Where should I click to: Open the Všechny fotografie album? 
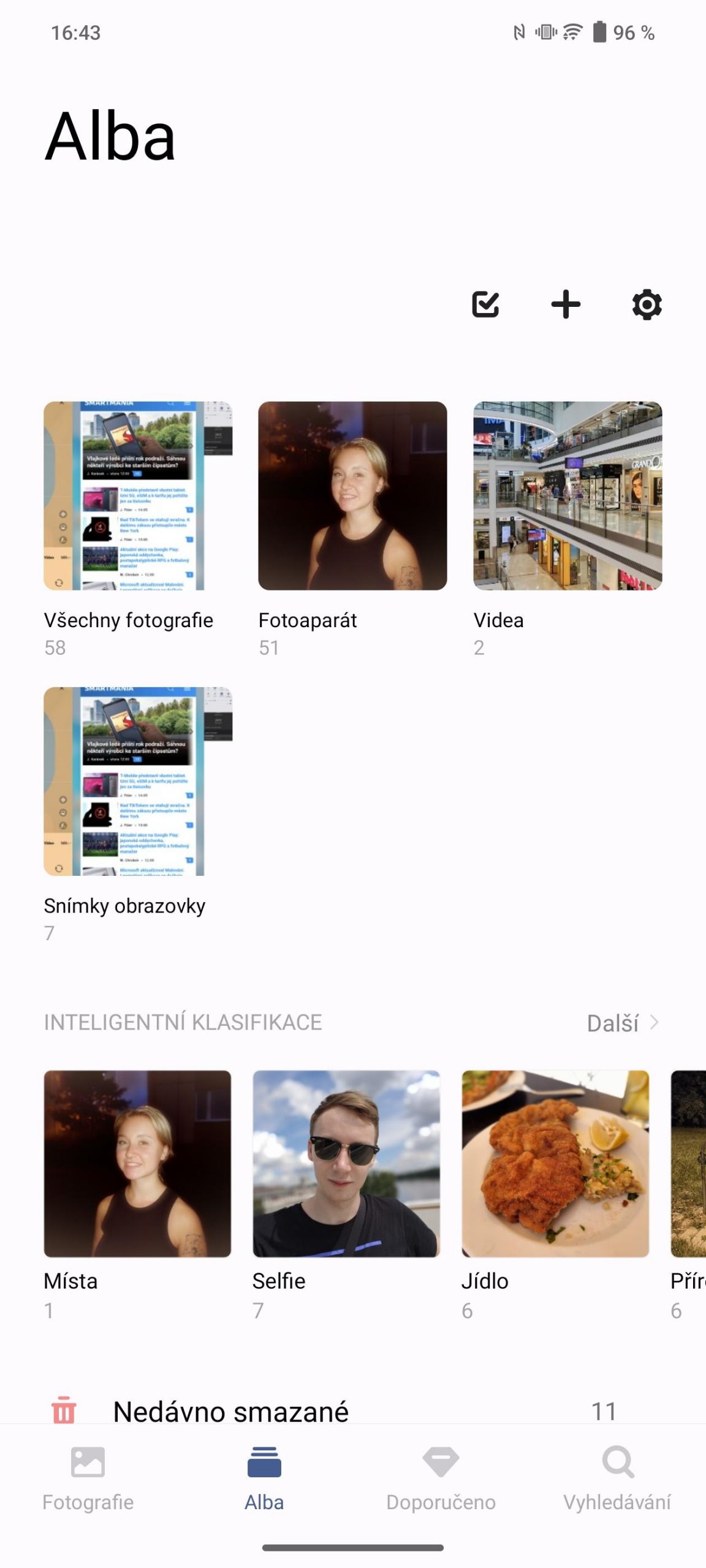point(138,496)
